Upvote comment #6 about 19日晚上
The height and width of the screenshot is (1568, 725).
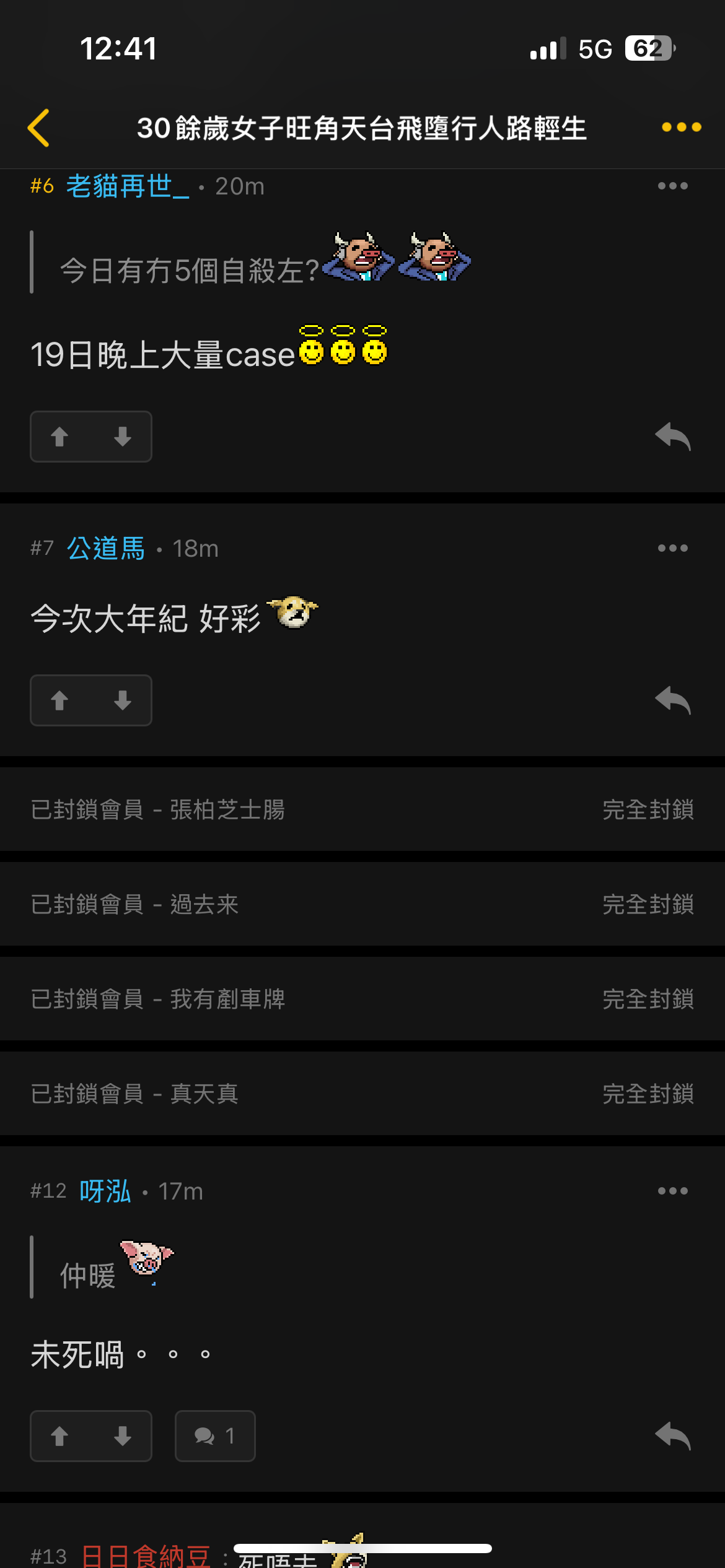60,437
